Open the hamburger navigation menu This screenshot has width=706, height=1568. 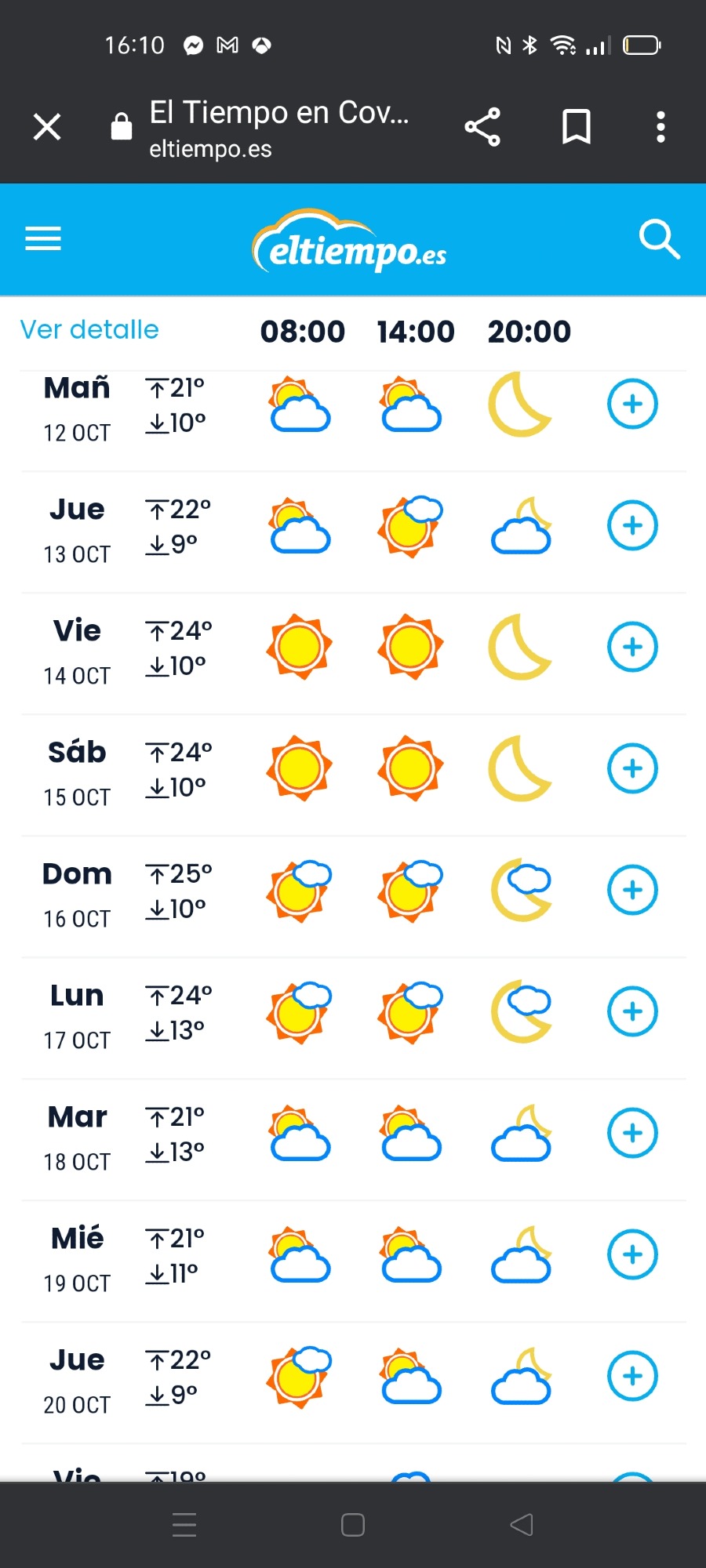pyautogui.click(x=43, y=238)
